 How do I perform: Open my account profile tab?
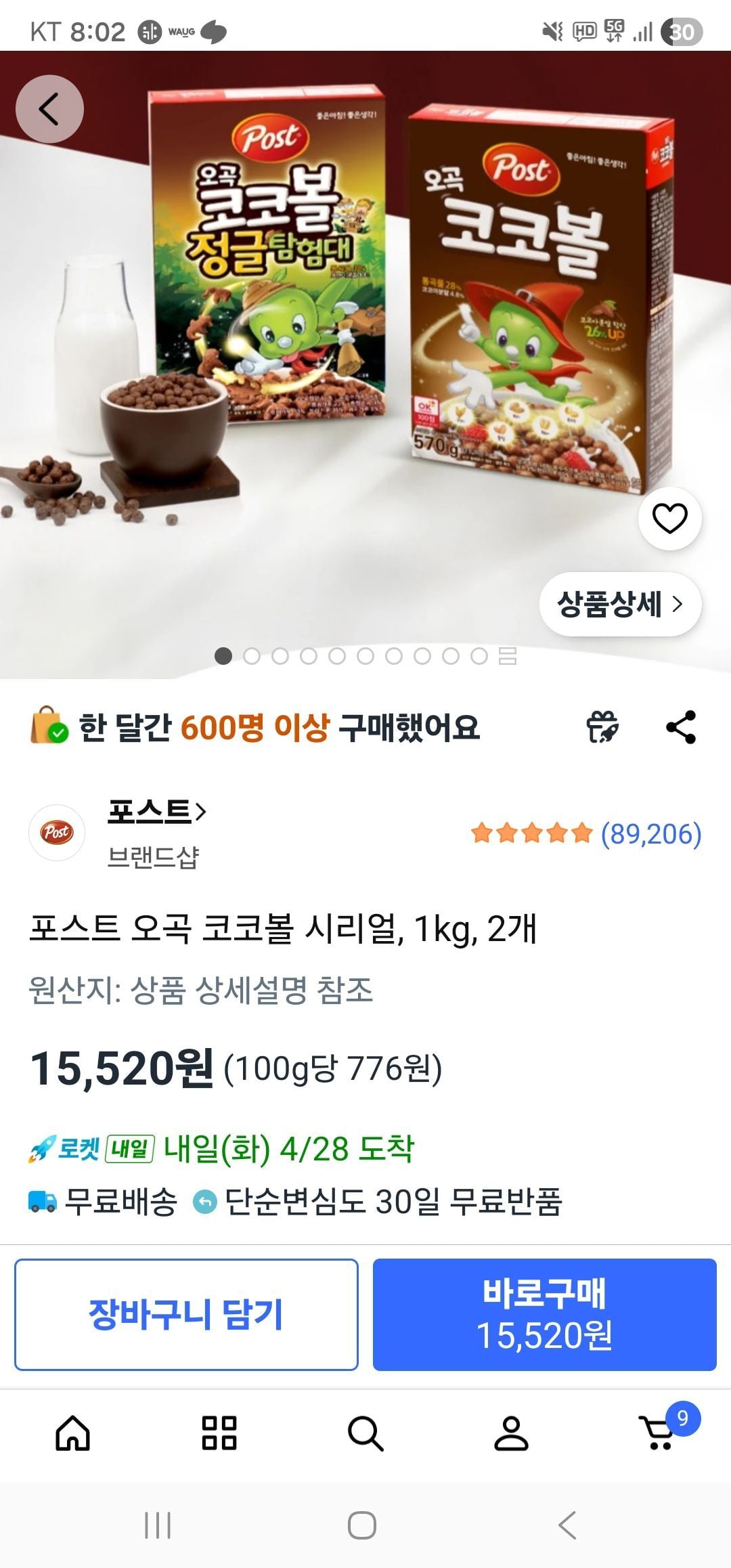point(511,1433)
